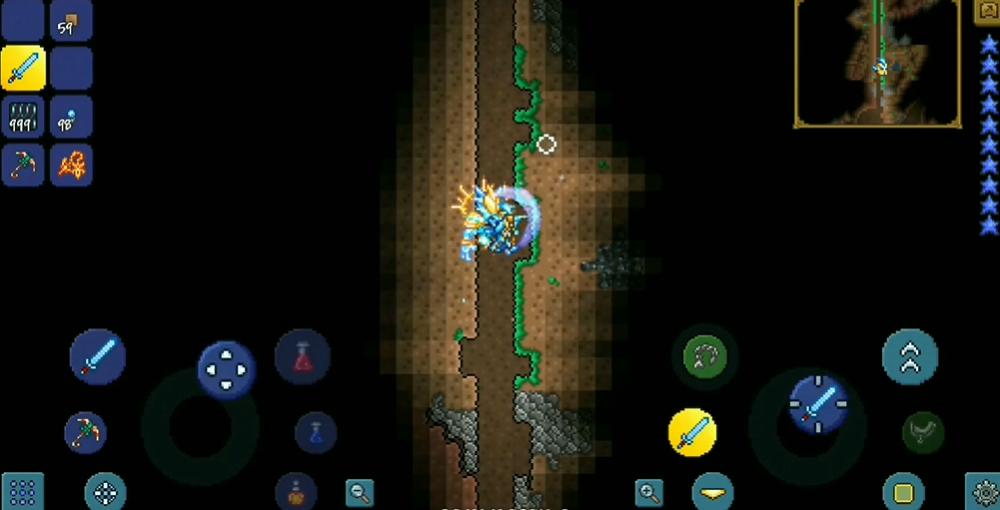Use the blue mana potion shortcut
The width and height of the screenshot is (1000, 510).
click(316, 432)
